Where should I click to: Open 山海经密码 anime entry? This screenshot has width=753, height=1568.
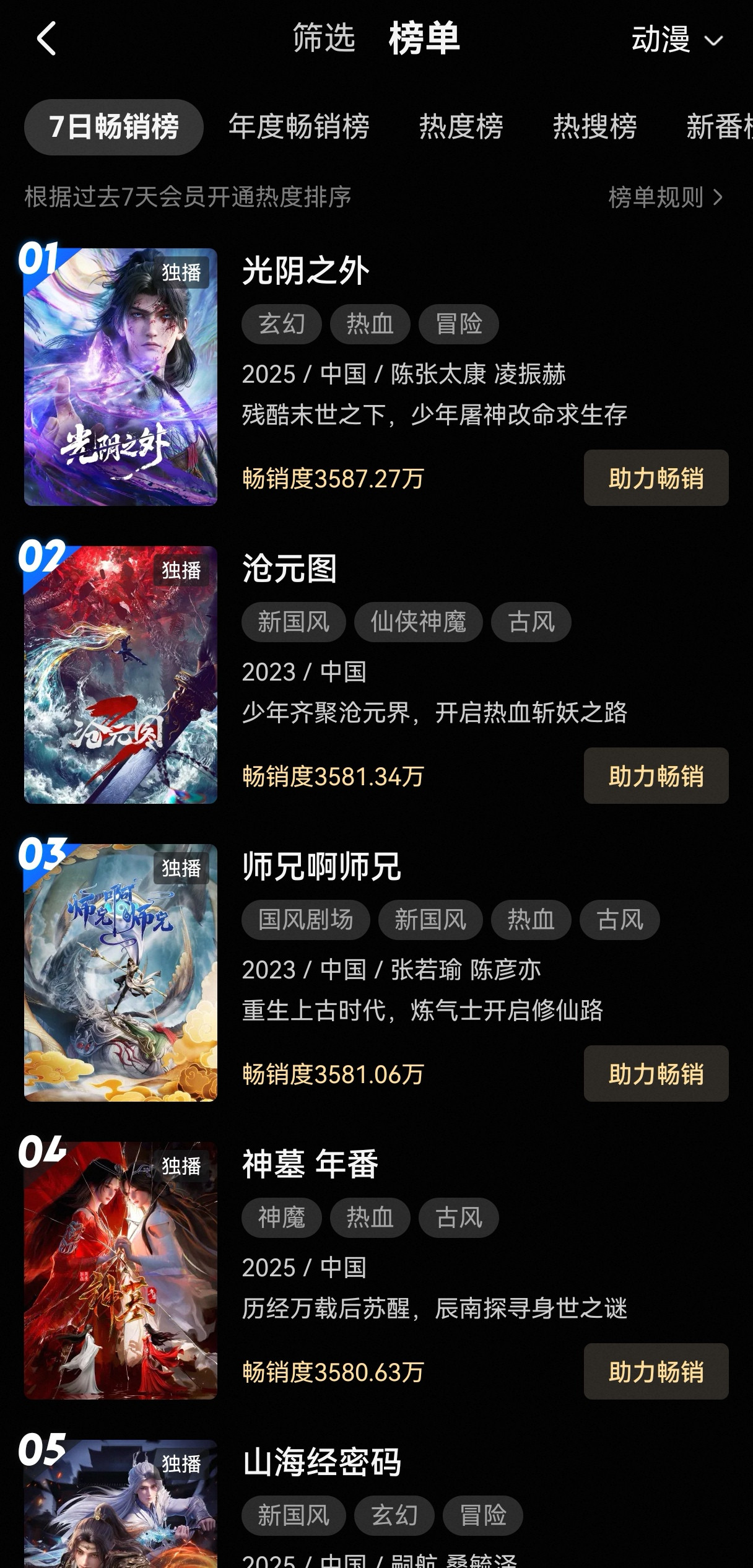[321, 1463]
